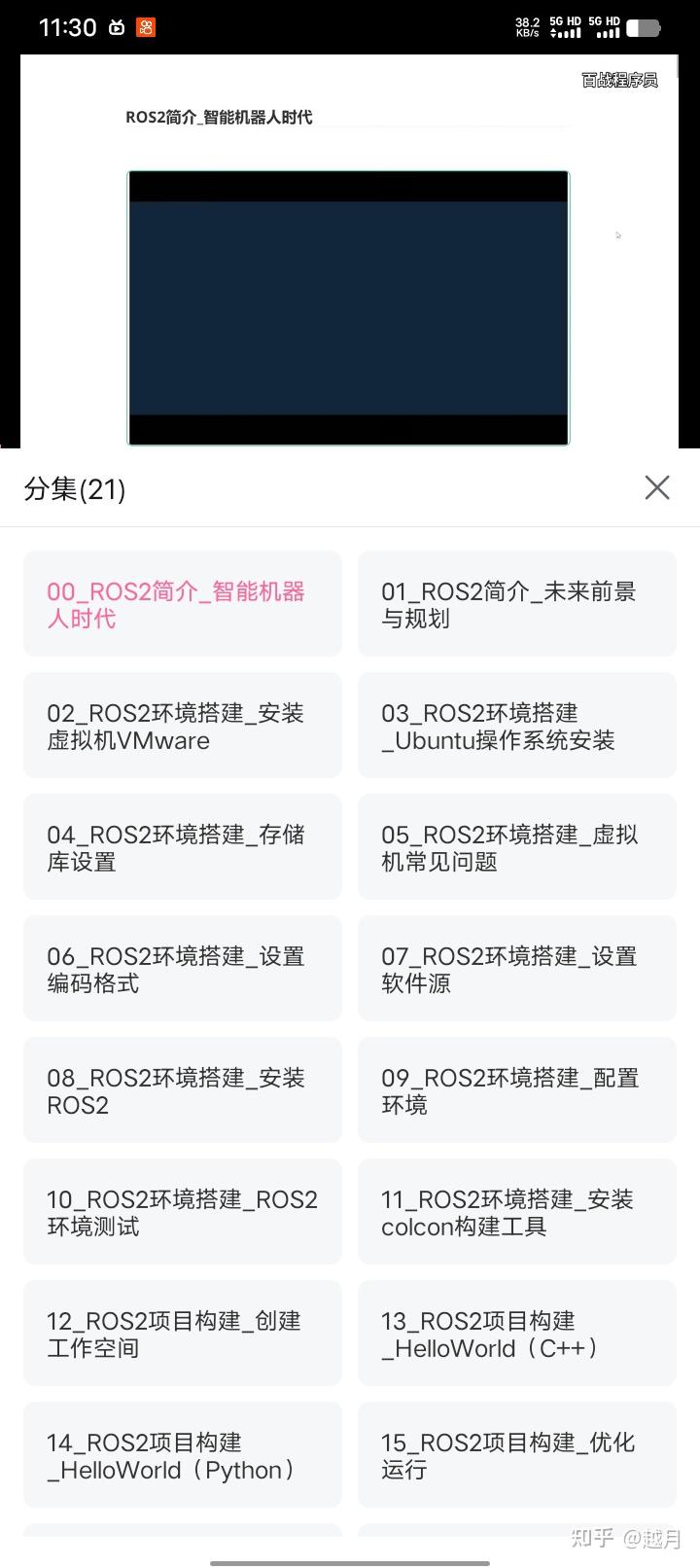The height and width of the screenshot is (1568, 700).
Task: Choose episode 08_ROS2环境搭建_安装ROS2
Action: [x=181, y=1090]
